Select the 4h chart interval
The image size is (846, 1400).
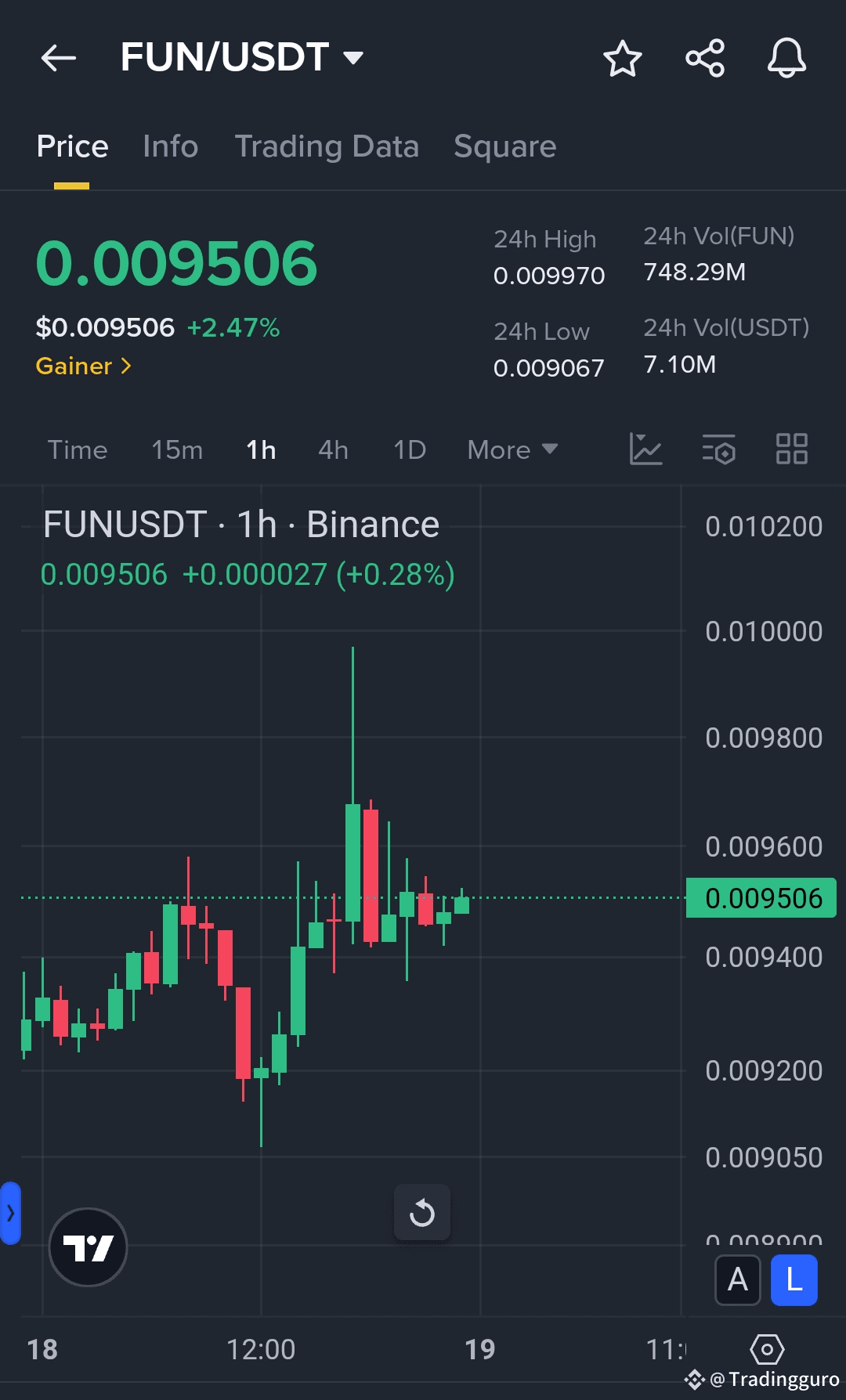click(x=333, y=450)
